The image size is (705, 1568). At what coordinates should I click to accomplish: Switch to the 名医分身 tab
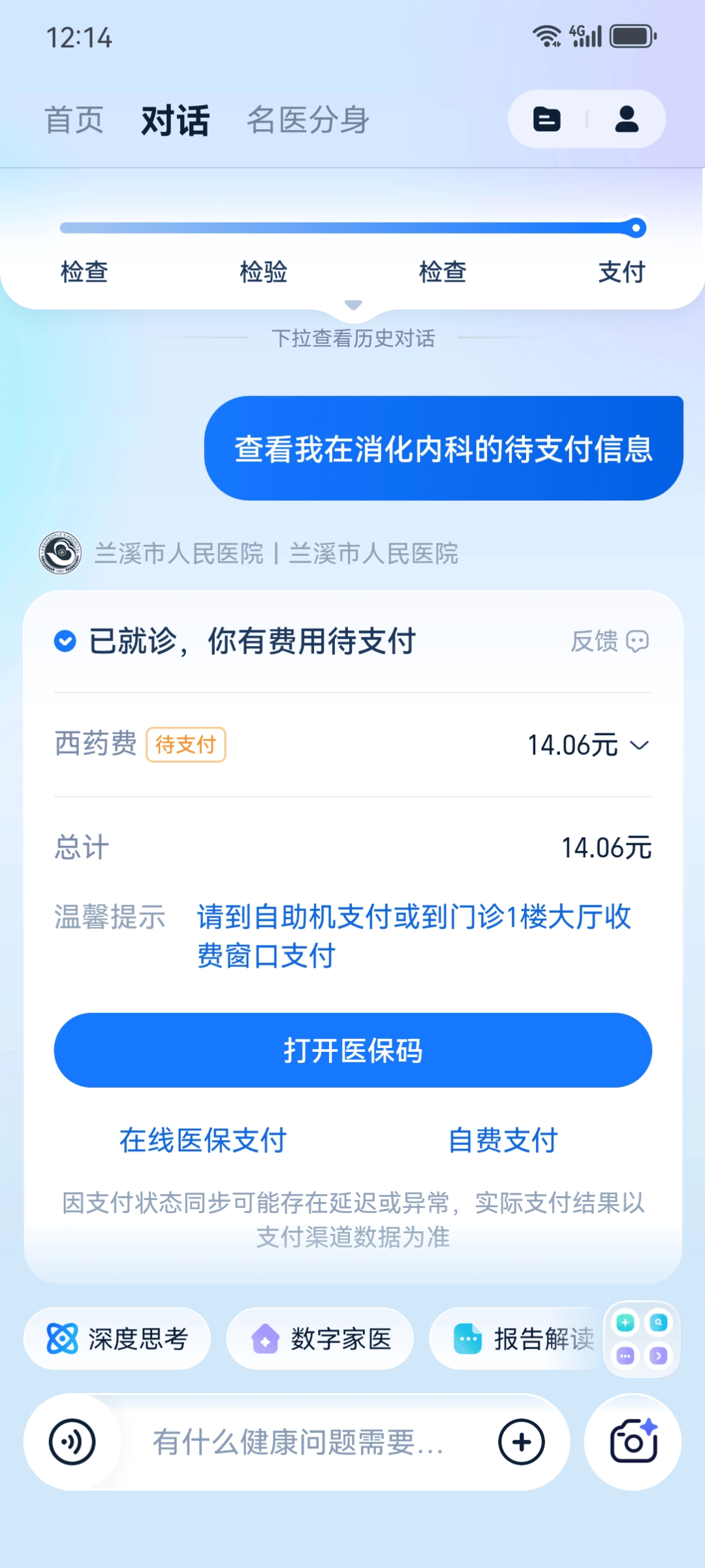click(307, 121)
